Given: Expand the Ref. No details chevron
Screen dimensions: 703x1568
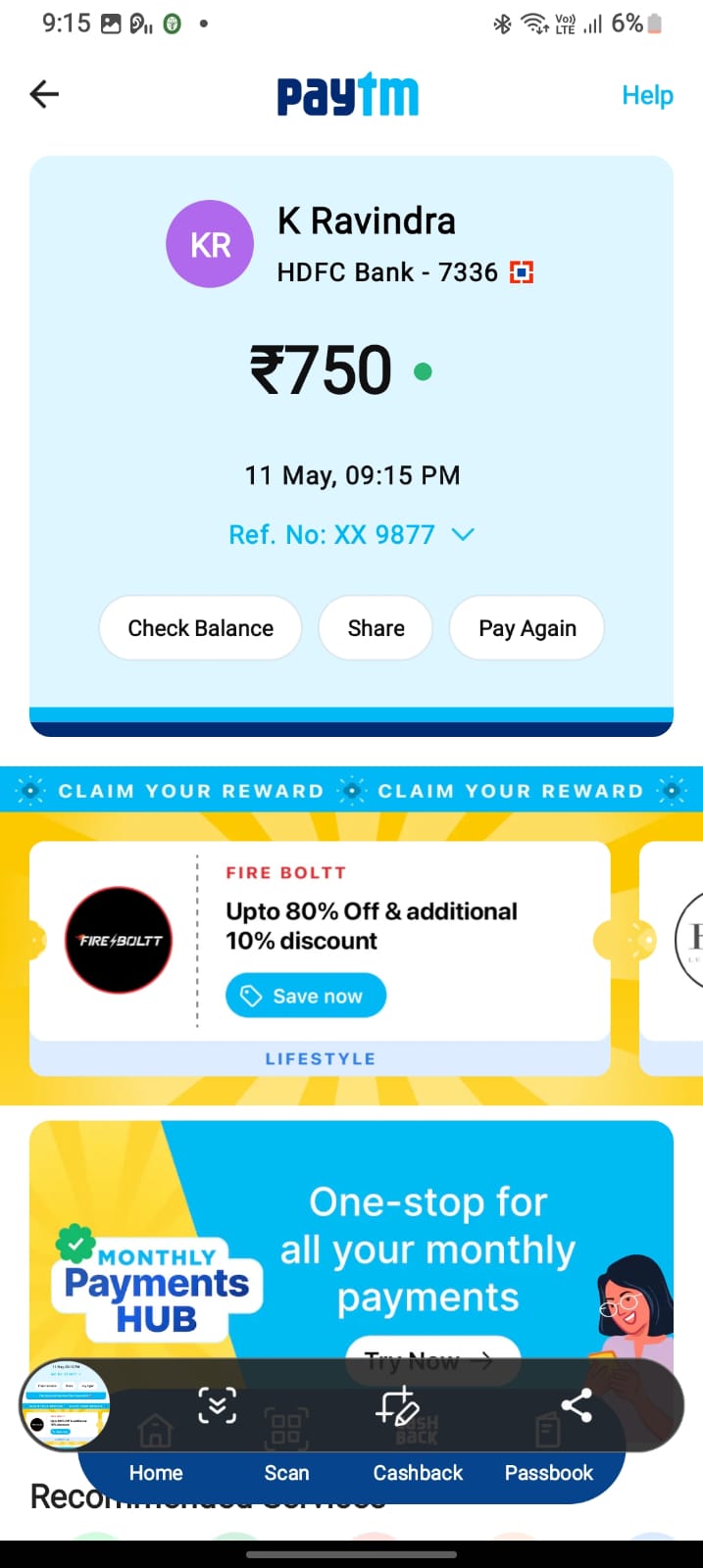Looking at the screenshot, I should tap(463, 534).
